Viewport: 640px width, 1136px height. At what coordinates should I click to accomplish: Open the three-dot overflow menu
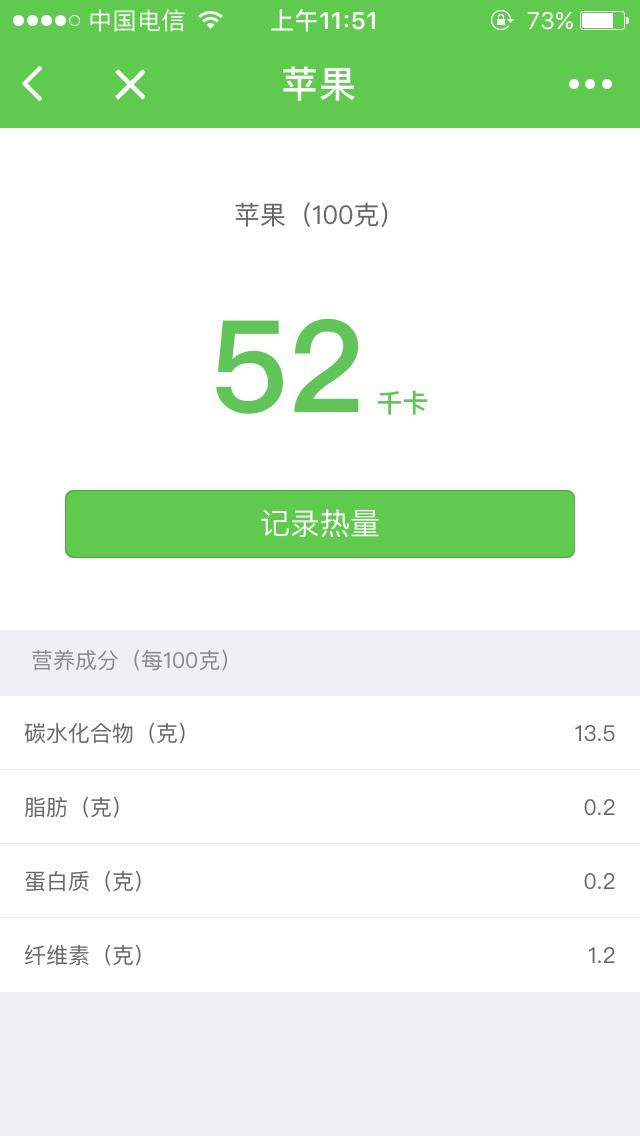[x=590, y=84]
